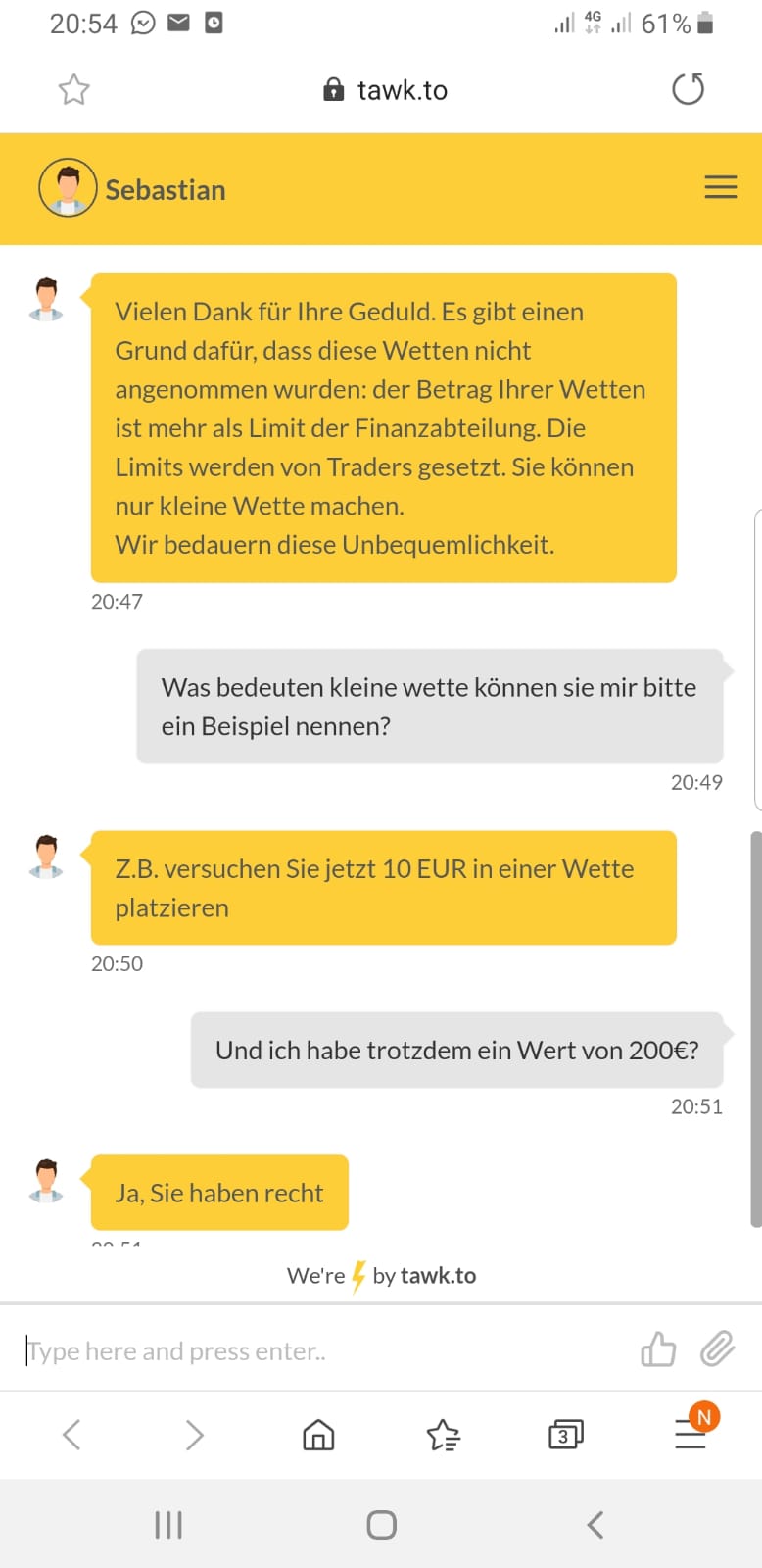The width and height of the screenshot is (762, 1568).
Task: Go back in browser history
Action: 71,1435
